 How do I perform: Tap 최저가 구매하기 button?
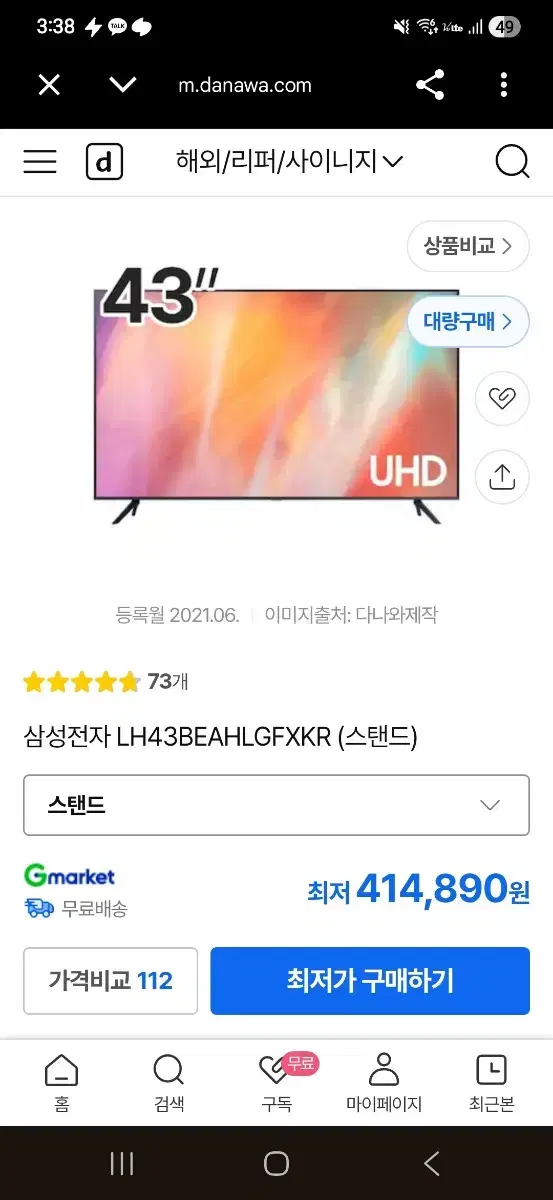click(x=370, y=981)
